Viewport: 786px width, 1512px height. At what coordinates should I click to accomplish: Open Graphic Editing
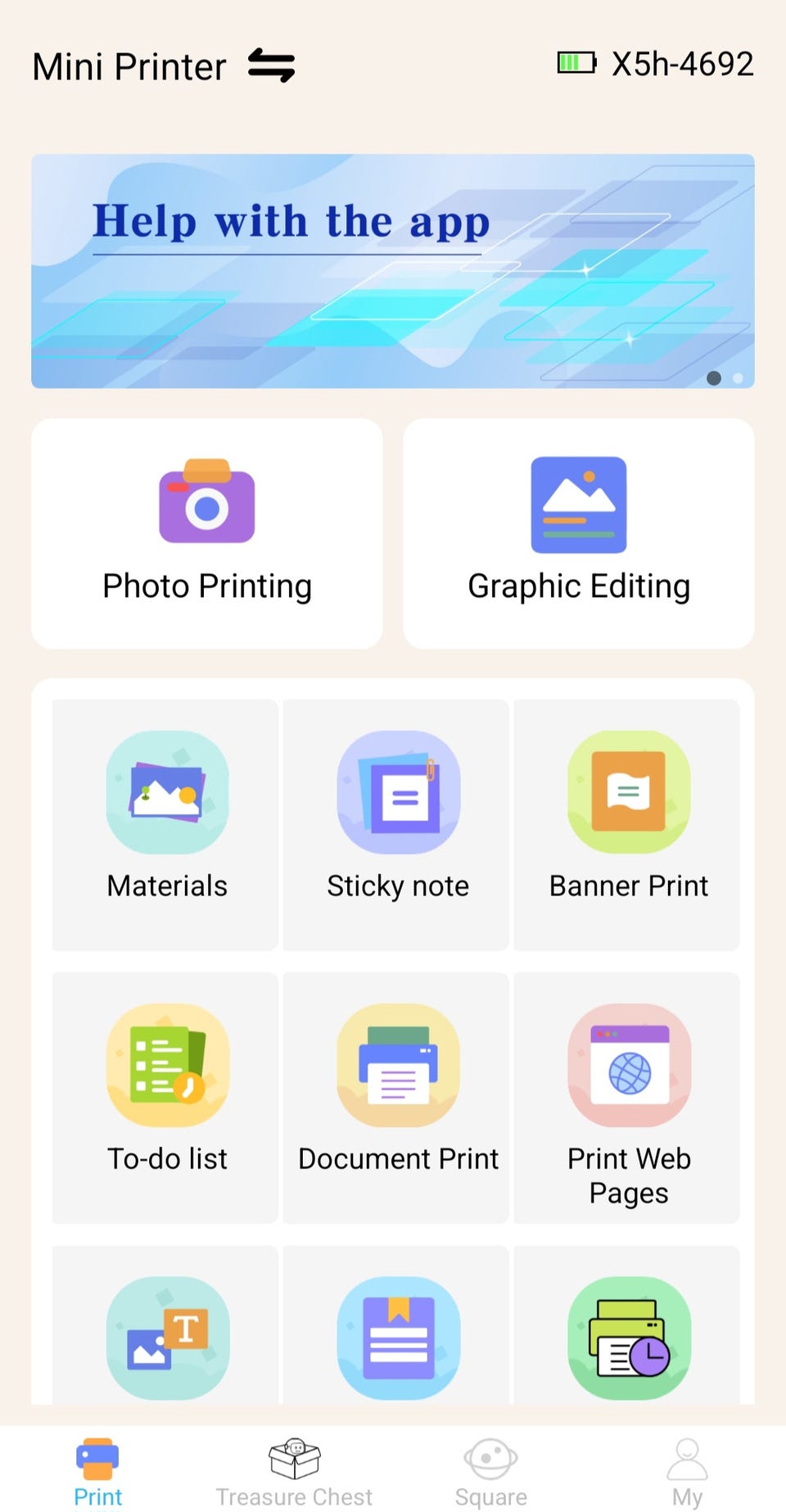pos(578,534)
